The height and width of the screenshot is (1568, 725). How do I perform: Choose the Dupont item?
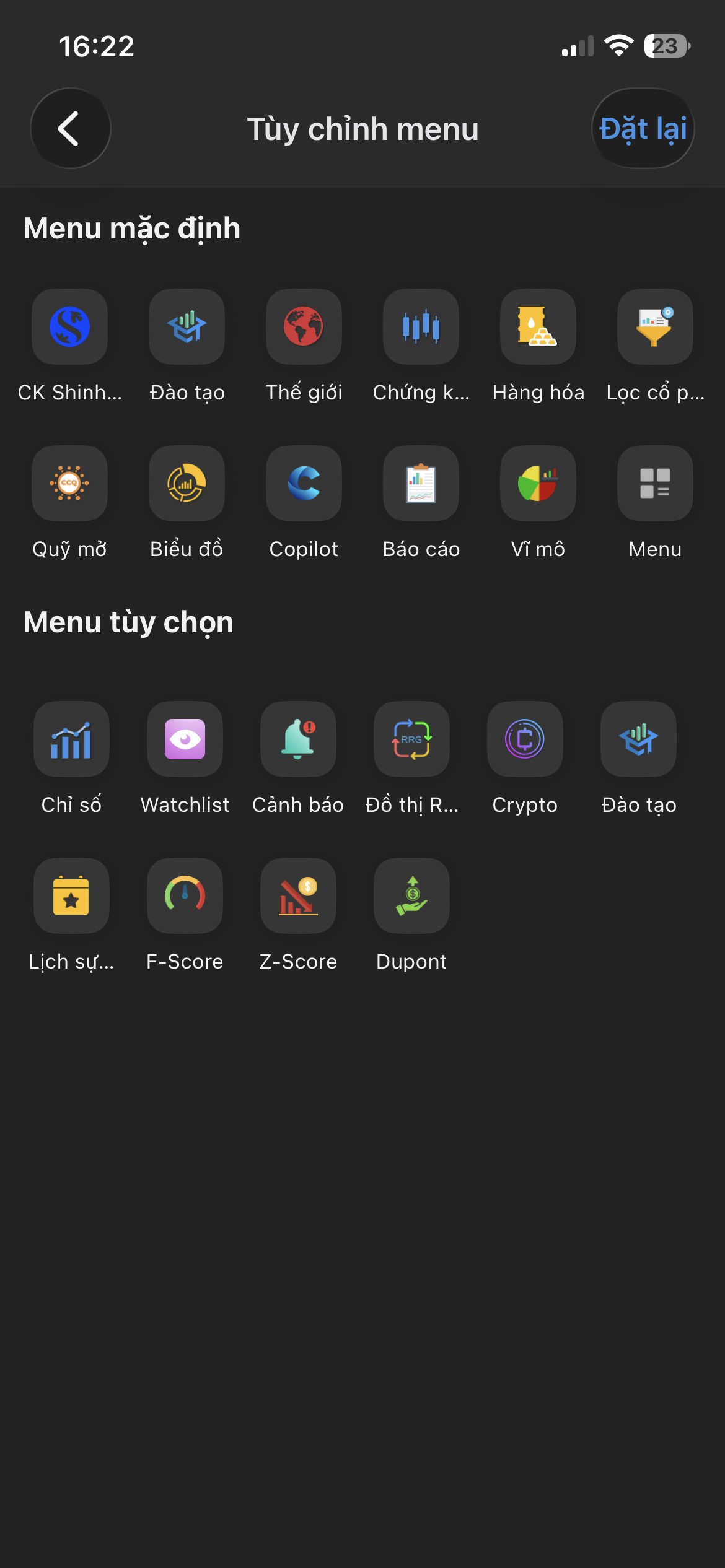[x=411, y=896]
